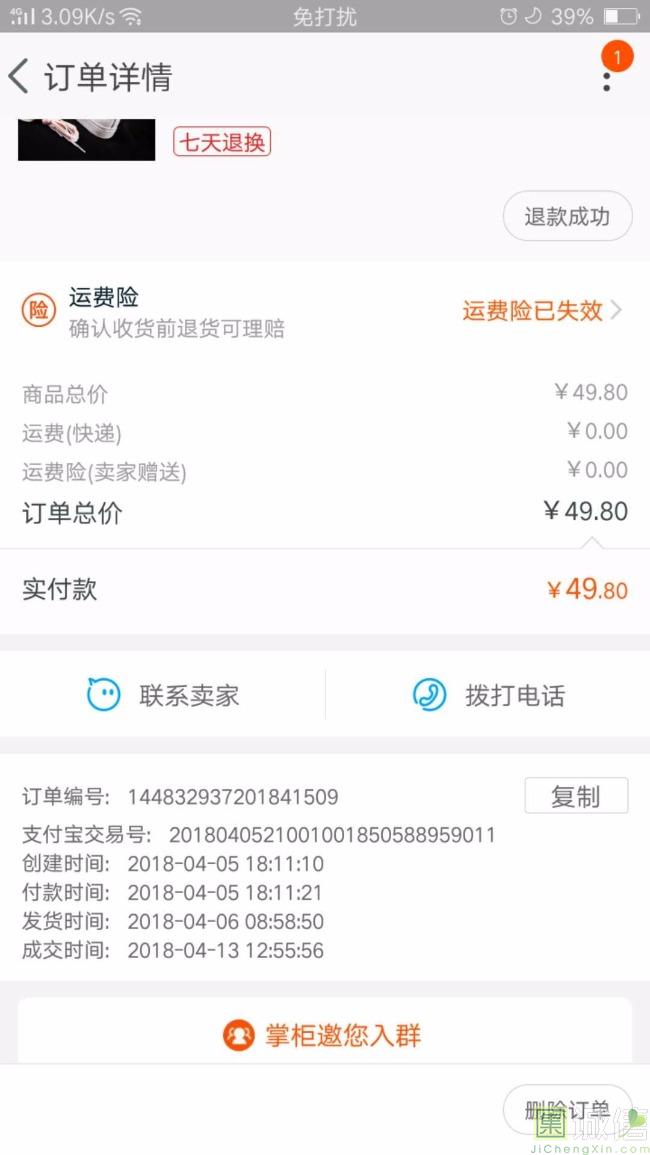Join the group via 掌柜邀您入群

pos(324,1035)
